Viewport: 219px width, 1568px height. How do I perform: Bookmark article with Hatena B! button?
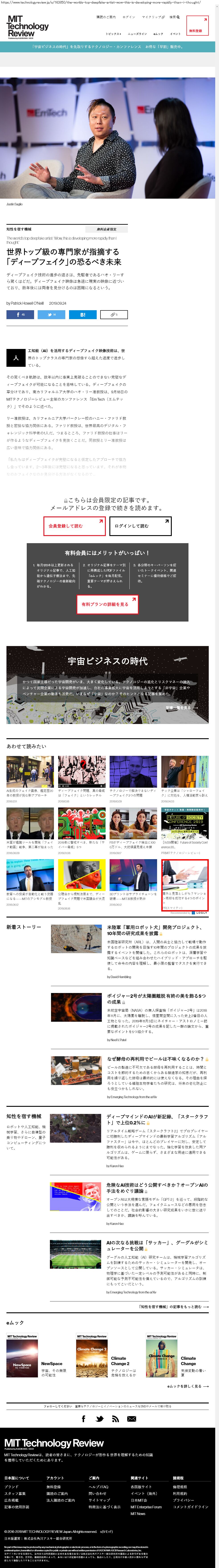click(x=83, y=315)
